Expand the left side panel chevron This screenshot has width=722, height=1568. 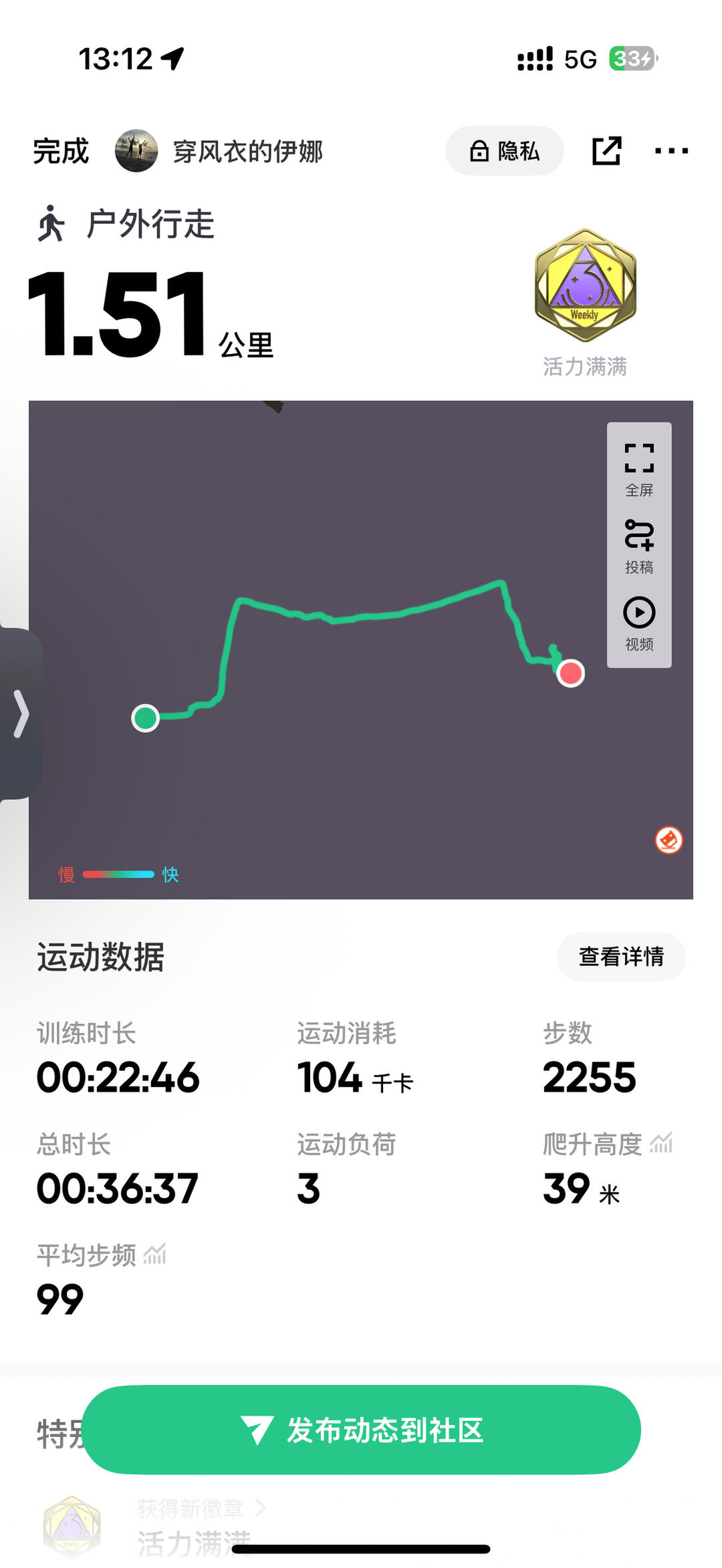22,712
